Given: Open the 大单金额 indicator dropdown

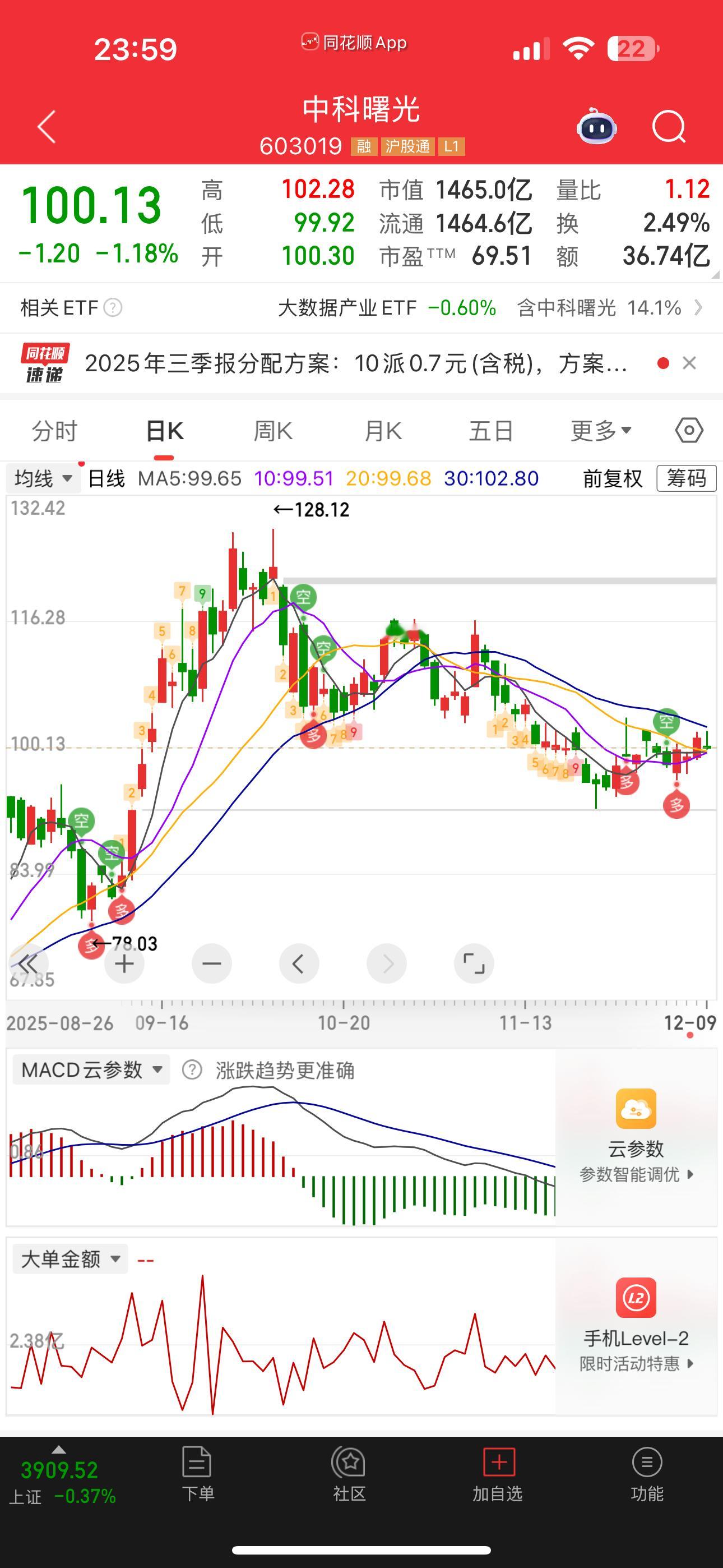Looking at the screenshot, I should coord(69,1259).
